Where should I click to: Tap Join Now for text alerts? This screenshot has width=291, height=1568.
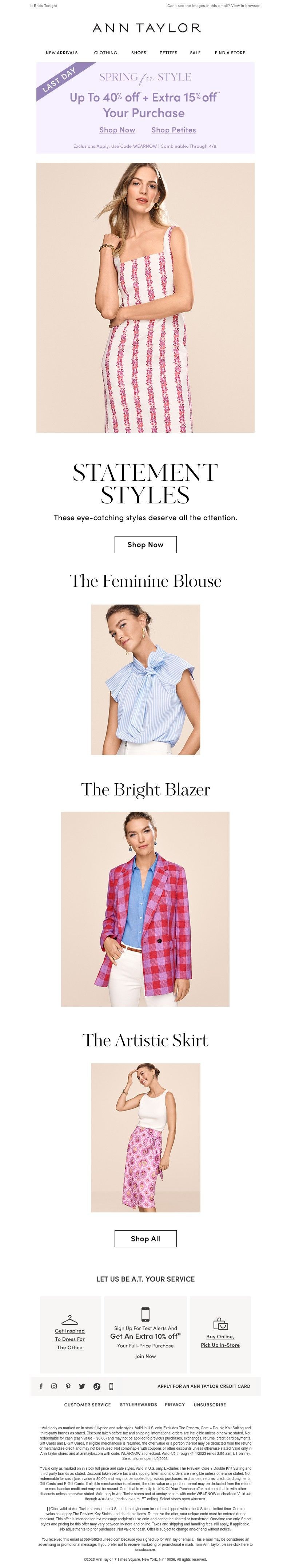pos(145,1356)
